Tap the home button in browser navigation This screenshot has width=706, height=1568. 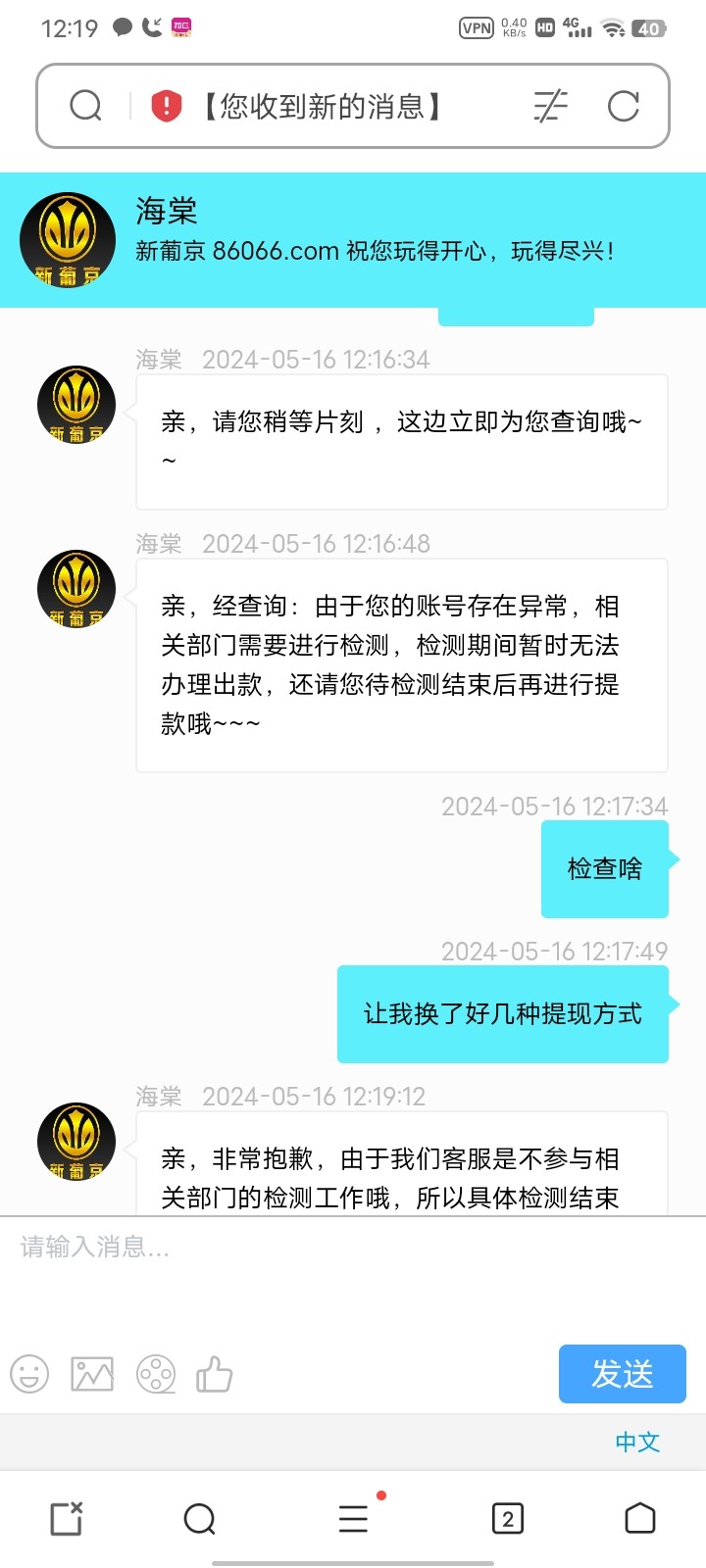pyautogui.click(x=640, y=1517)
